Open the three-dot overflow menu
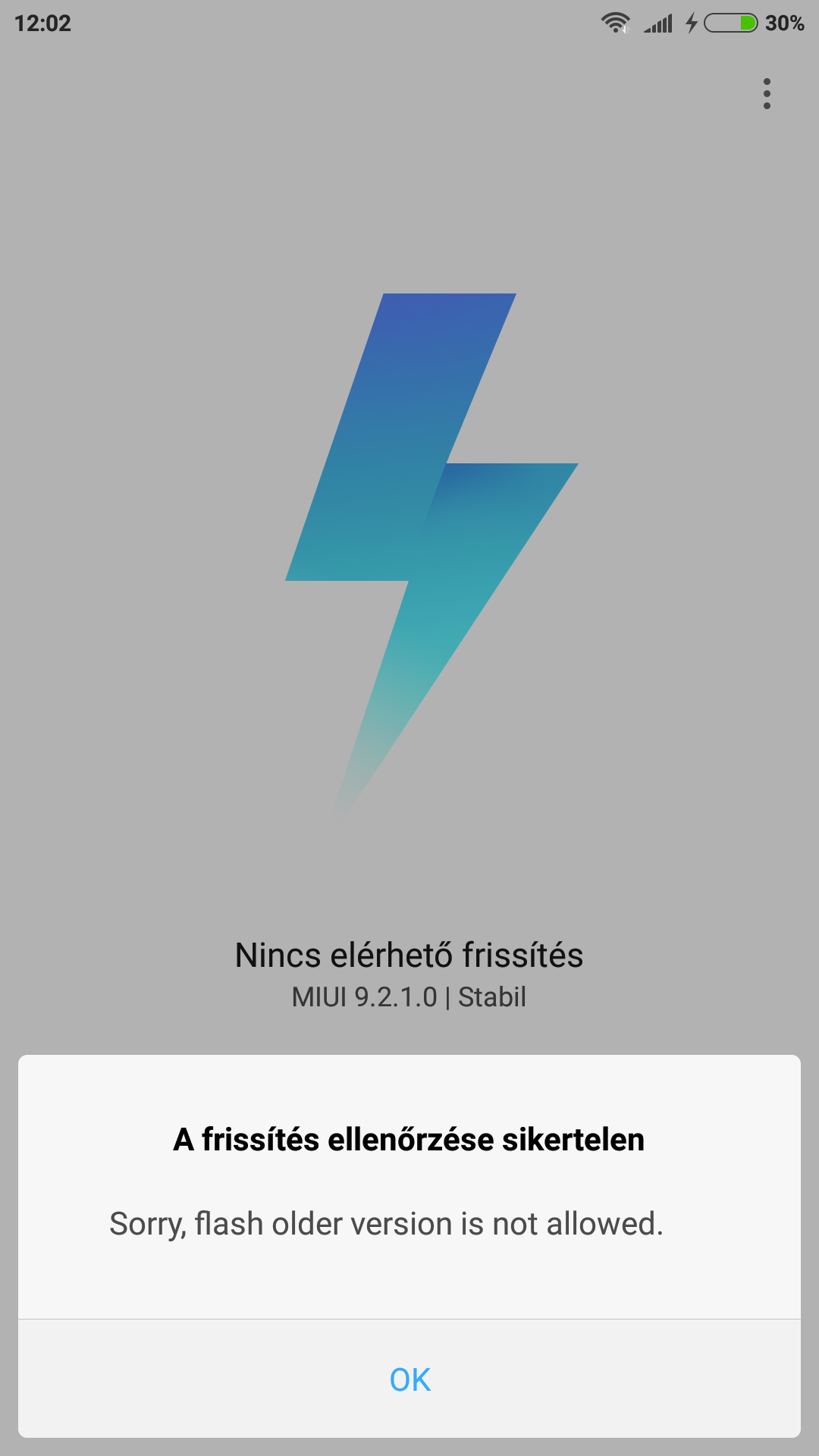Image resolution: width=819 pixels, height=1456 pixels. pyautogui.click(x=767, y=94)
